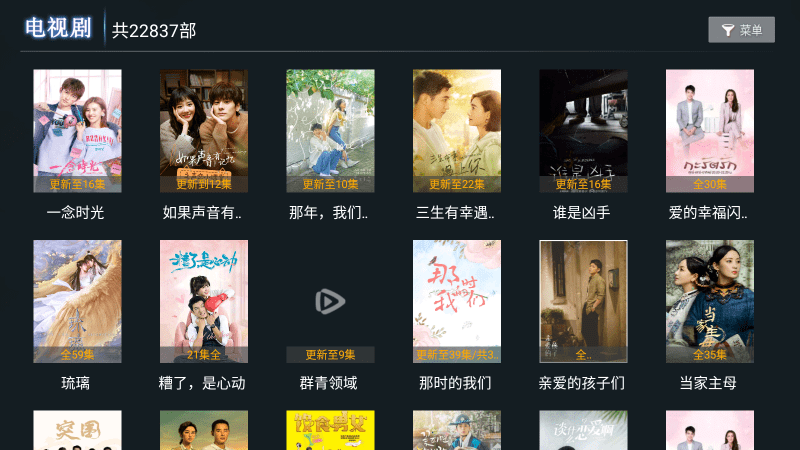The height and width of the screenshot is (450, 800).
Task: Select the show 那年，我们..
Action: [x=330, y=131]
